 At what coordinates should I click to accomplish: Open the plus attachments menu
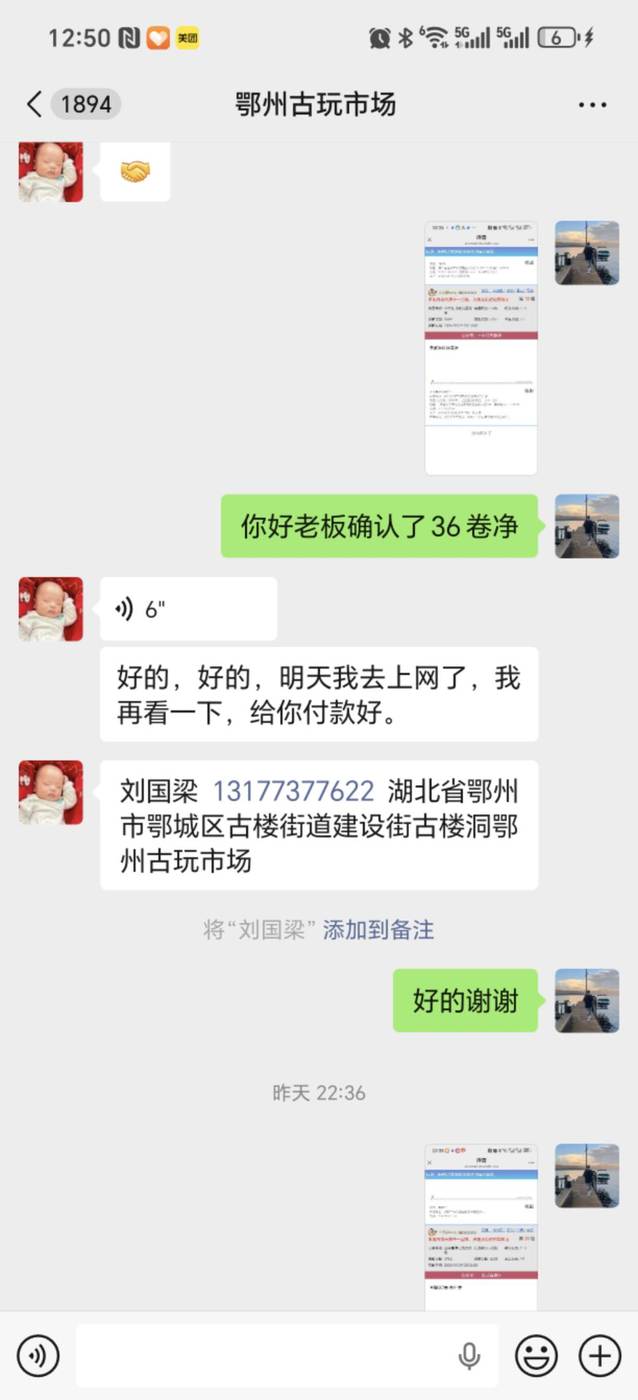point(600,1356)
